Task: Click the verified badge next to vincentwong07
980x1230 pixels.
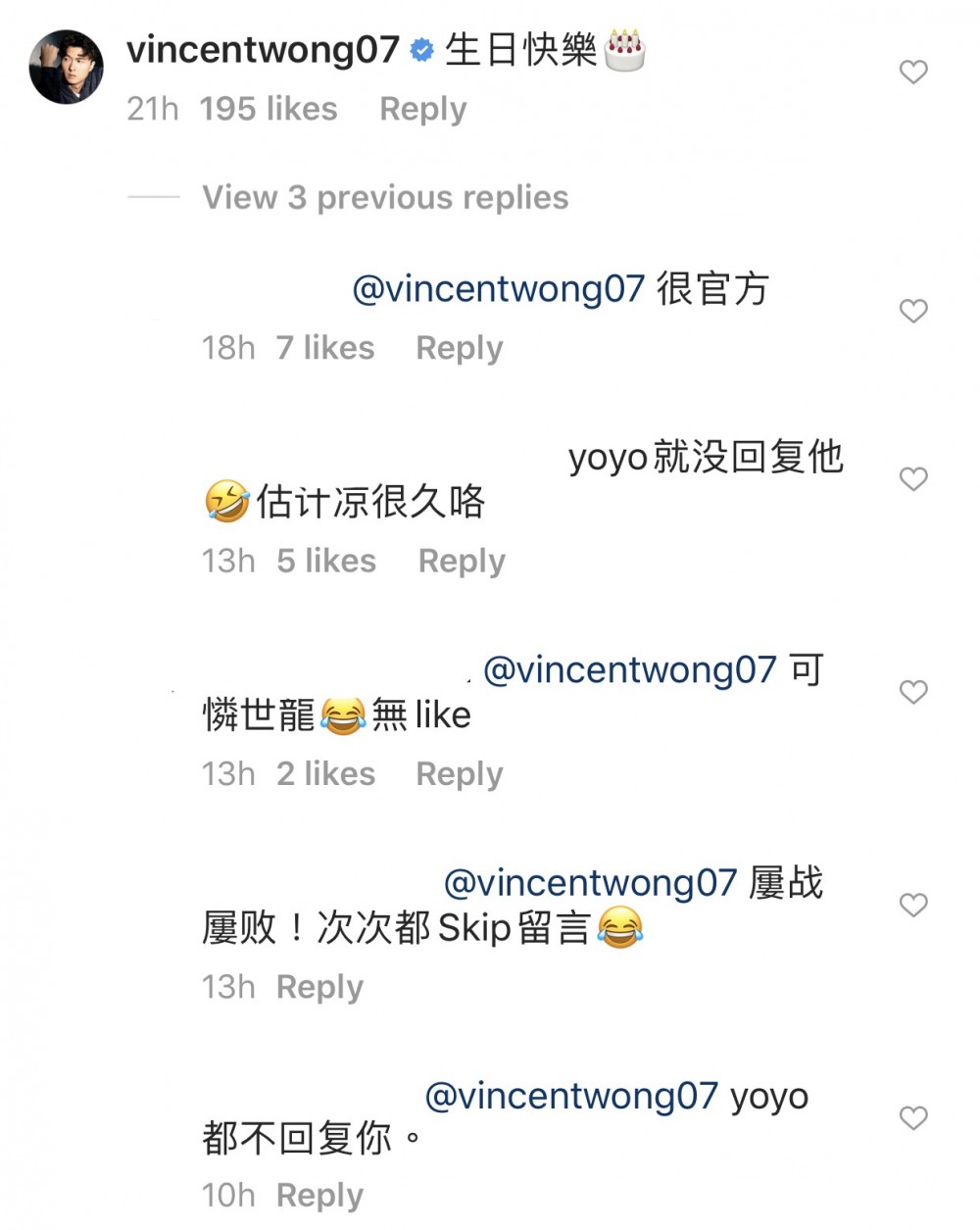Action: (421, 51)
